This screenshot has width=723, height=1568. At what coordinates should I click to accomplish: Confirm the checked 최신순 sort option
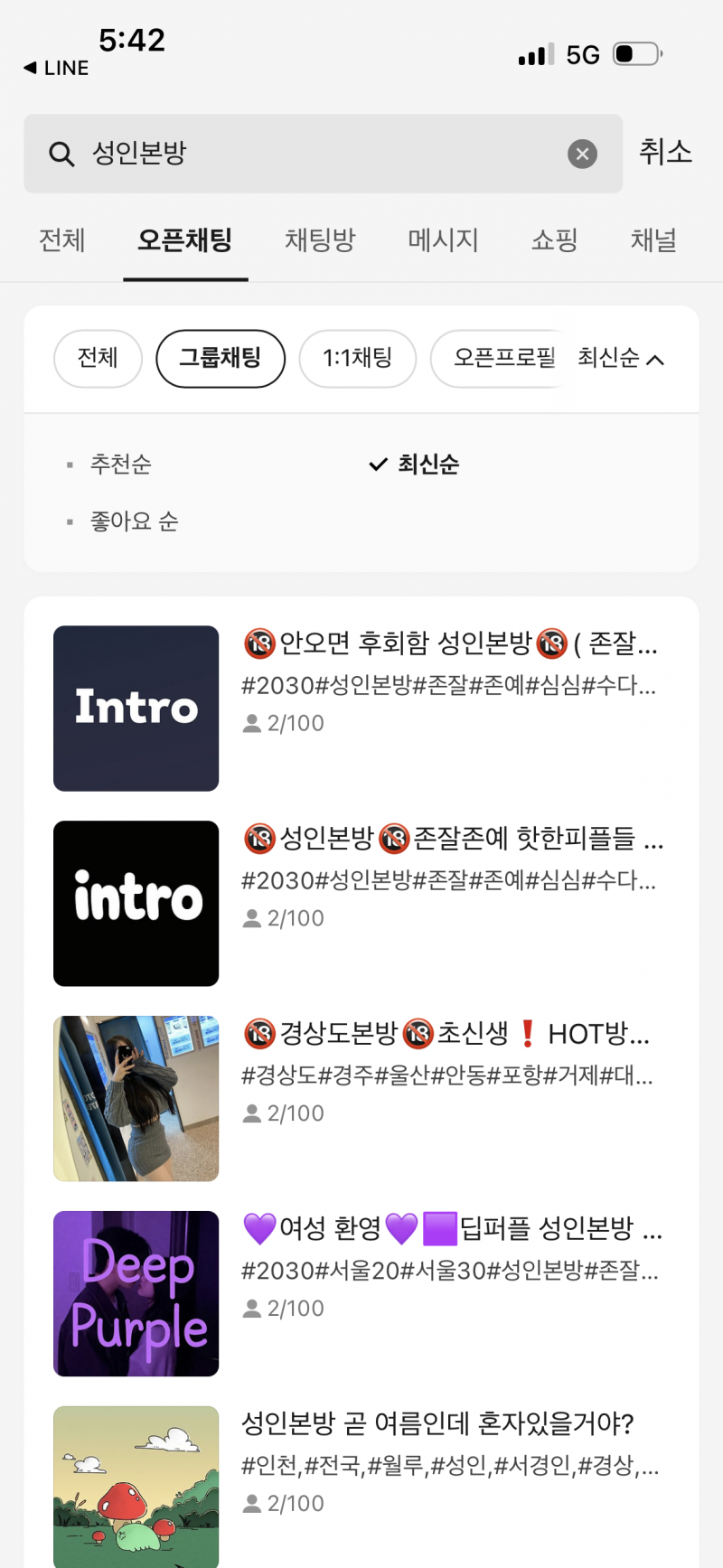[x=425, y=465]
